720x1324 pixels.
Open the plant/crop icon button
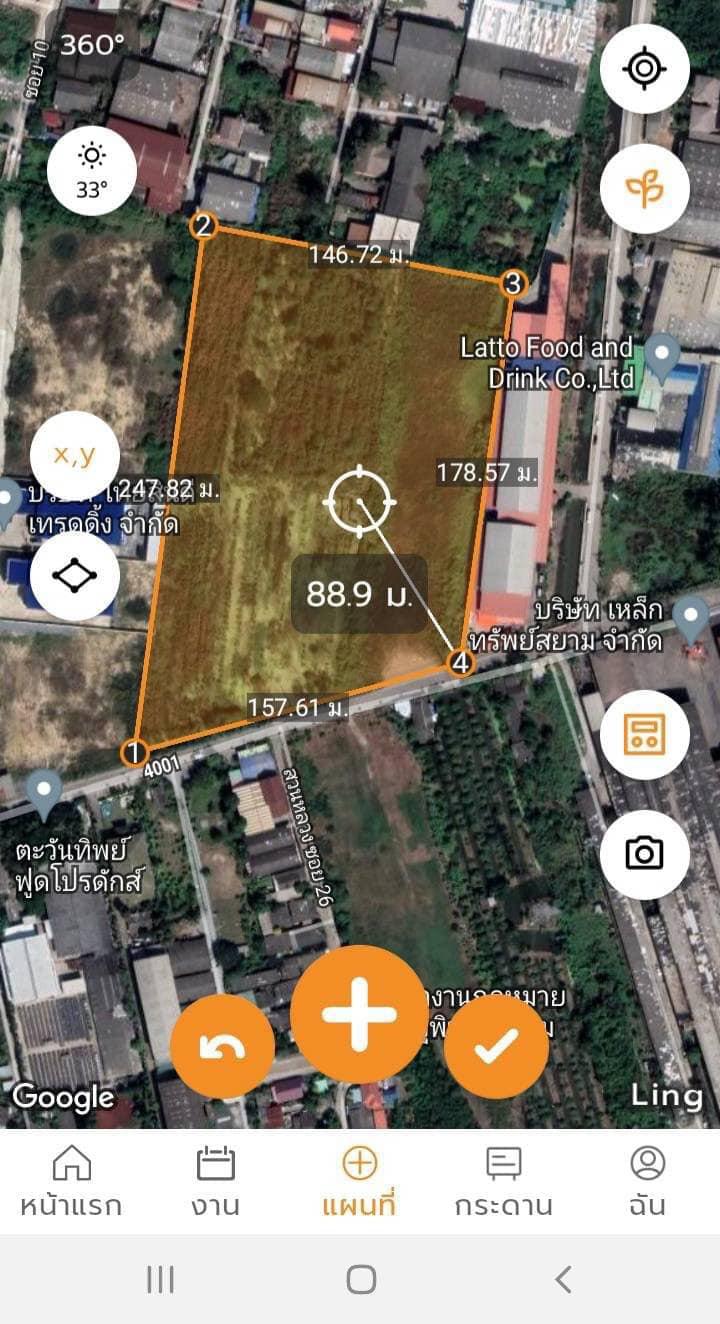point(644,188)
